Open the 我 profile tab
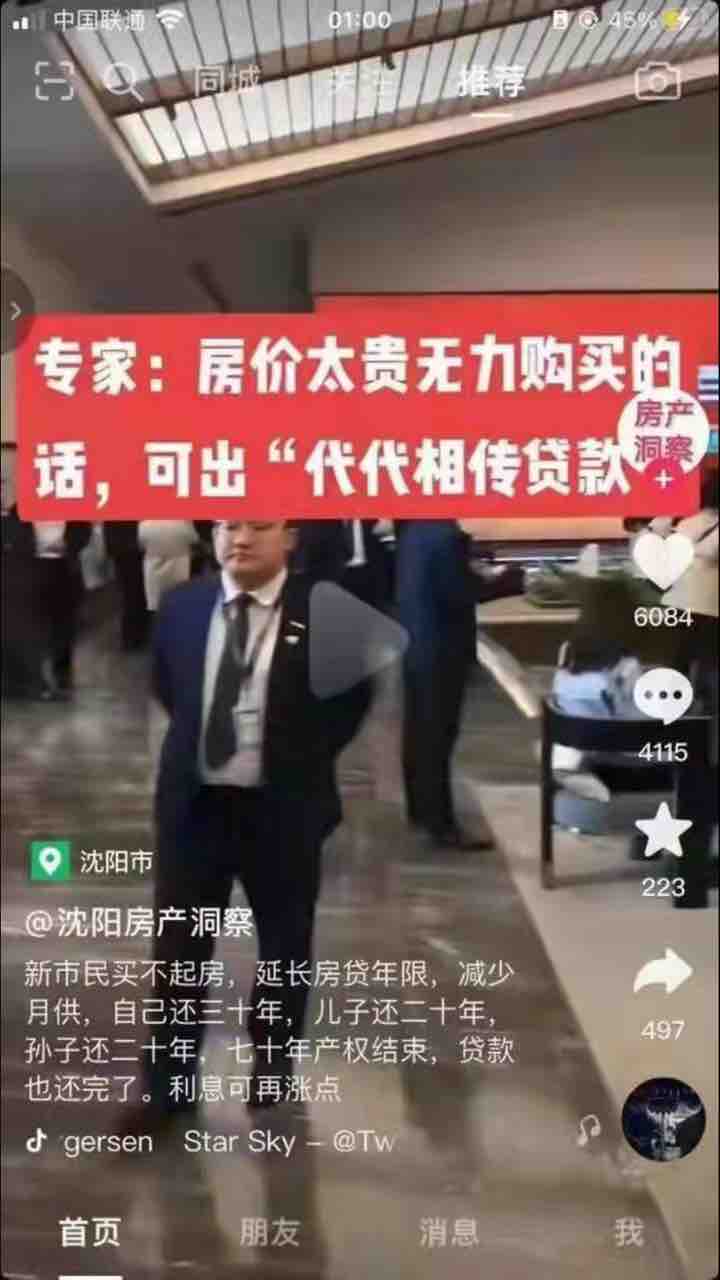 pyautogui.click(x=629, y=1233)
